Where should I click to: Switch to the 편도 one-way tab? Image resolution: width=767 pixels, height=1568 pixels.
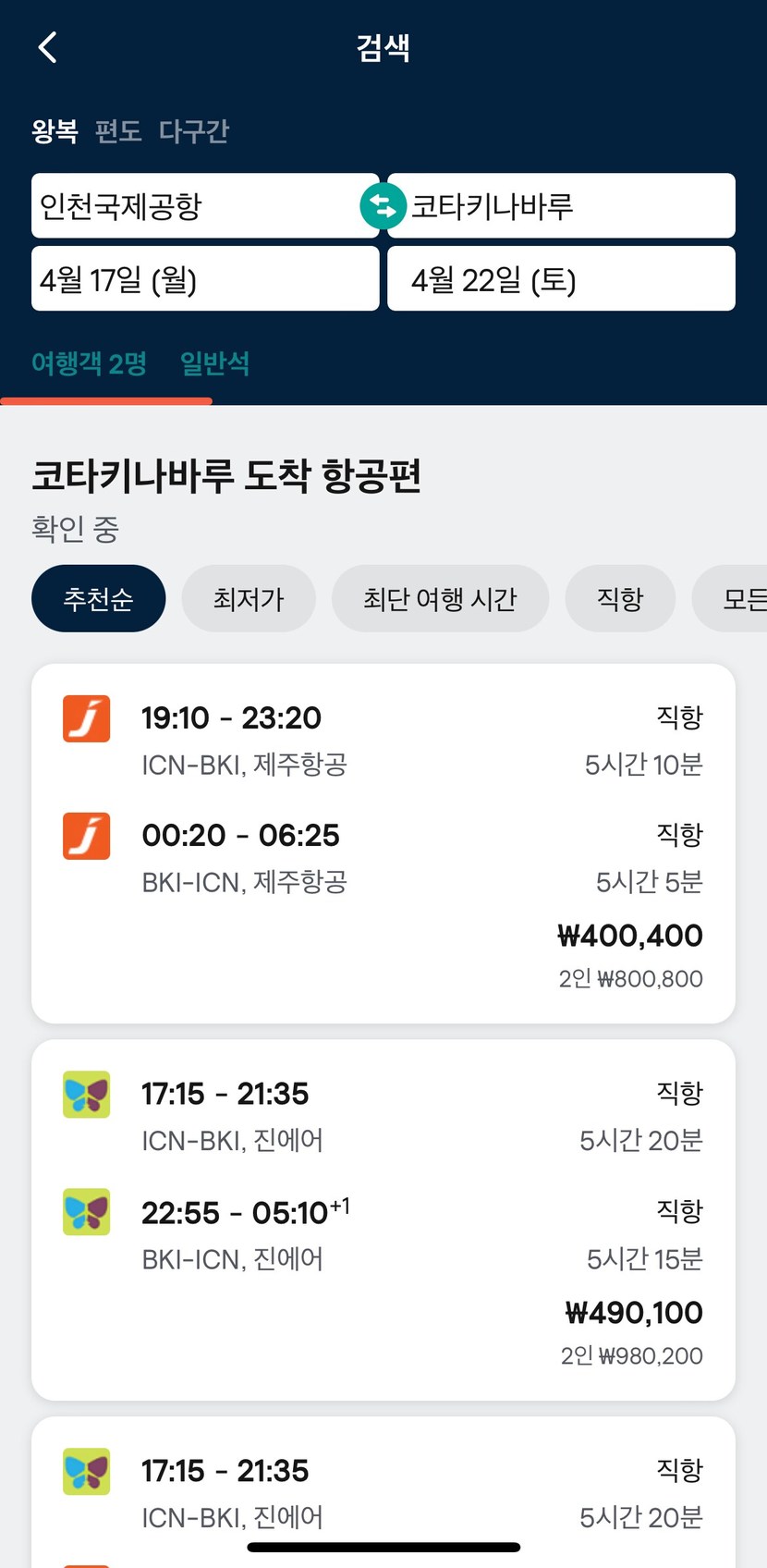[118, 131]
